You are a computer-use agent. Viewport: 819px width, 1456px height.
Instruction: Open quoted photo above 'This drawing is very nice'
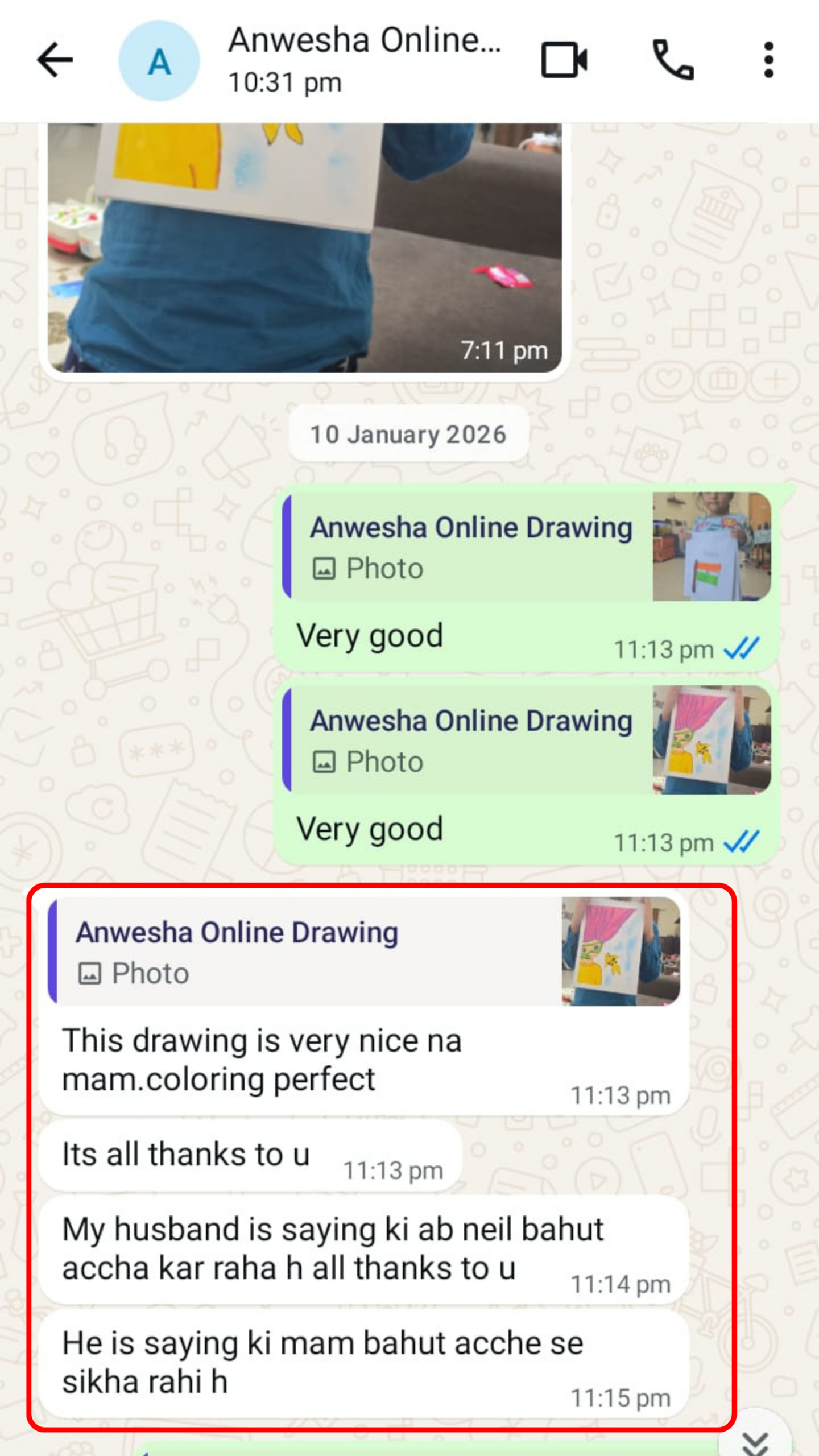(x=364, y=951)
